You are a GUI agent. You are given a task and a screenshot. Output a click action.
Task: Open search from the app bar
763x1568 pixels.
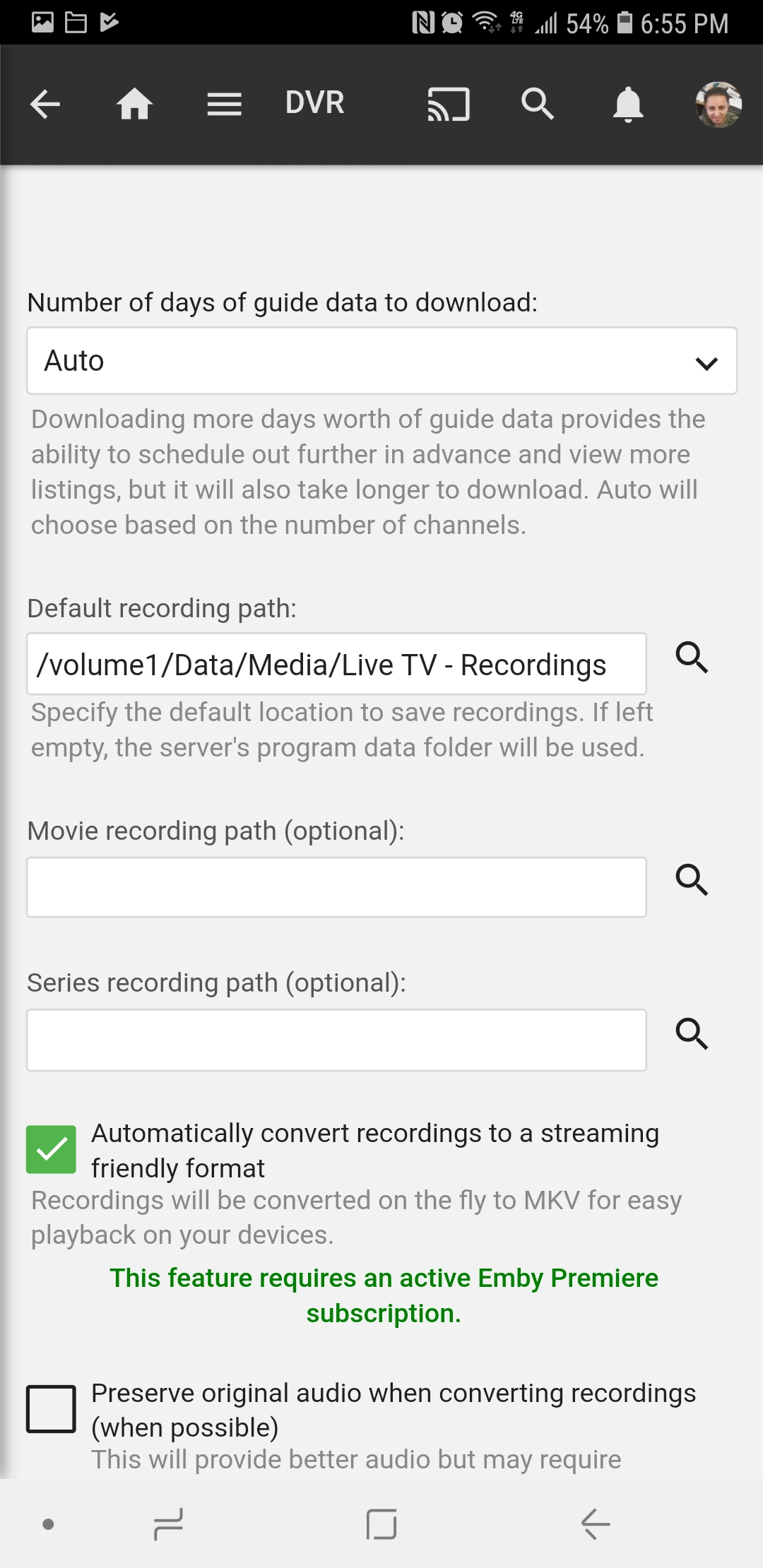[x=538, y=105]
